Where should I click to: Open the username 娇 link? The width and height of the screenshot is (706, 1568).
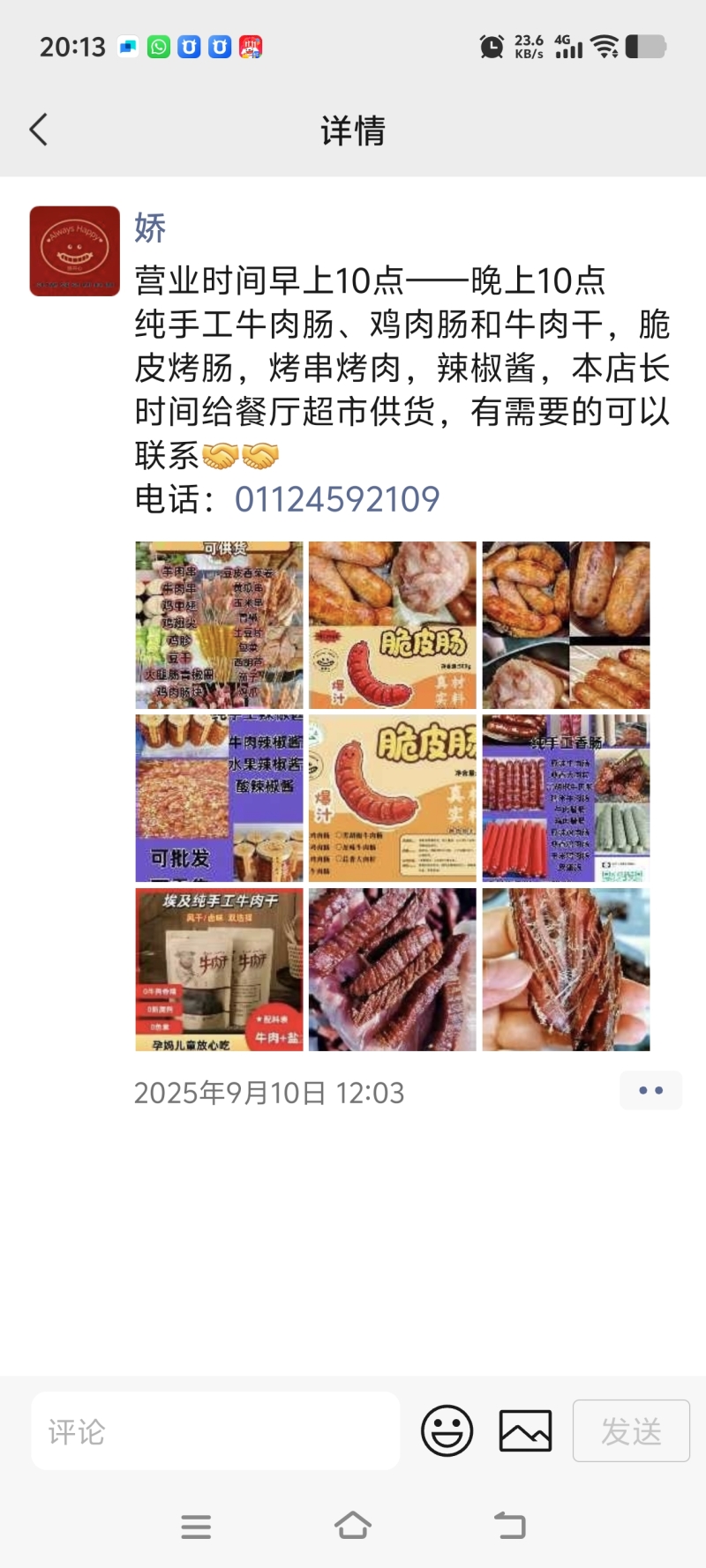(x=150, y=228)
